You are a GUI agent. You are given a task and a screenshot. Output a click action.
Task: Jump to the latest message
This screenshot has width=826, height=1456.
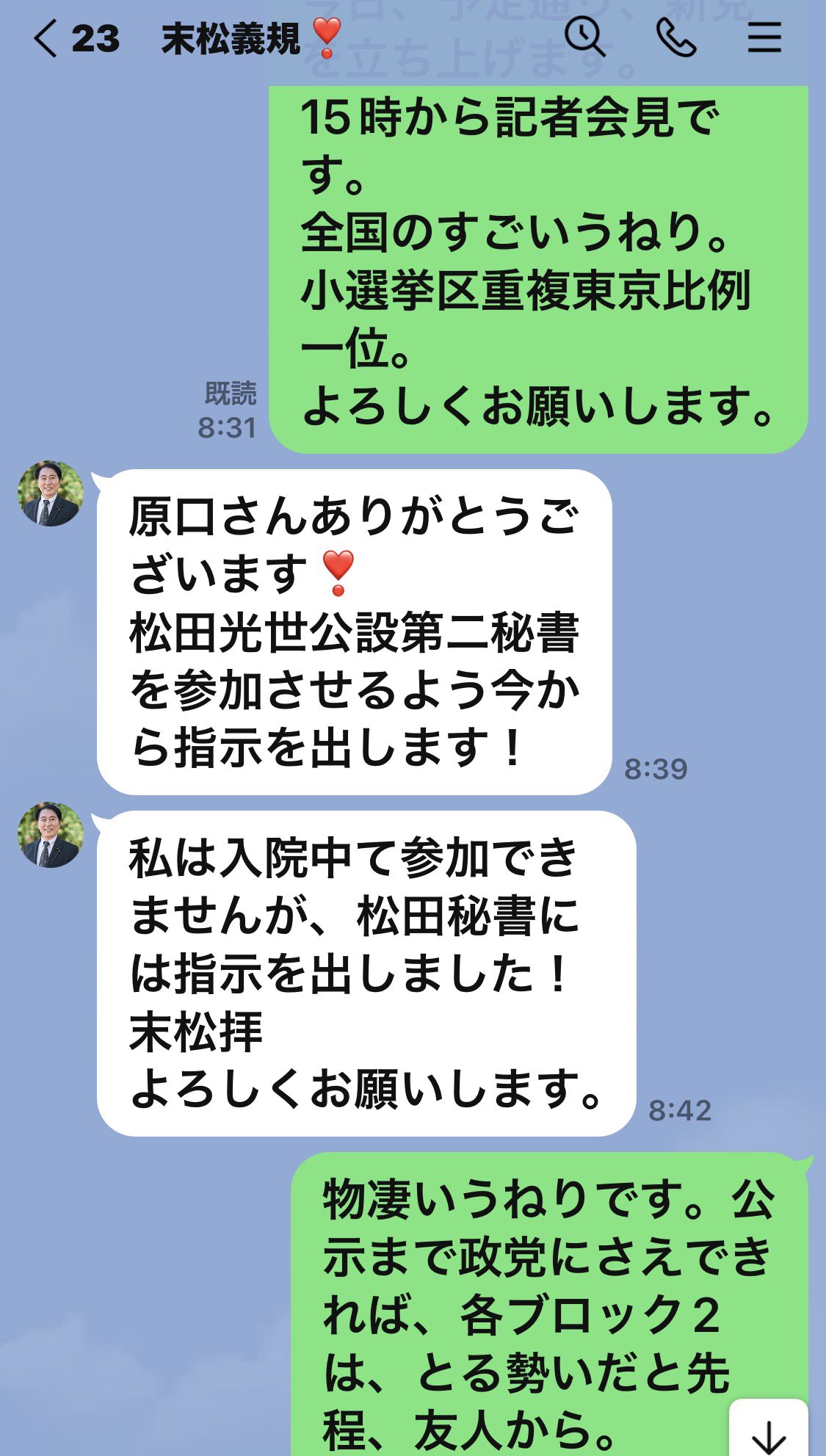pos(768,1432)
